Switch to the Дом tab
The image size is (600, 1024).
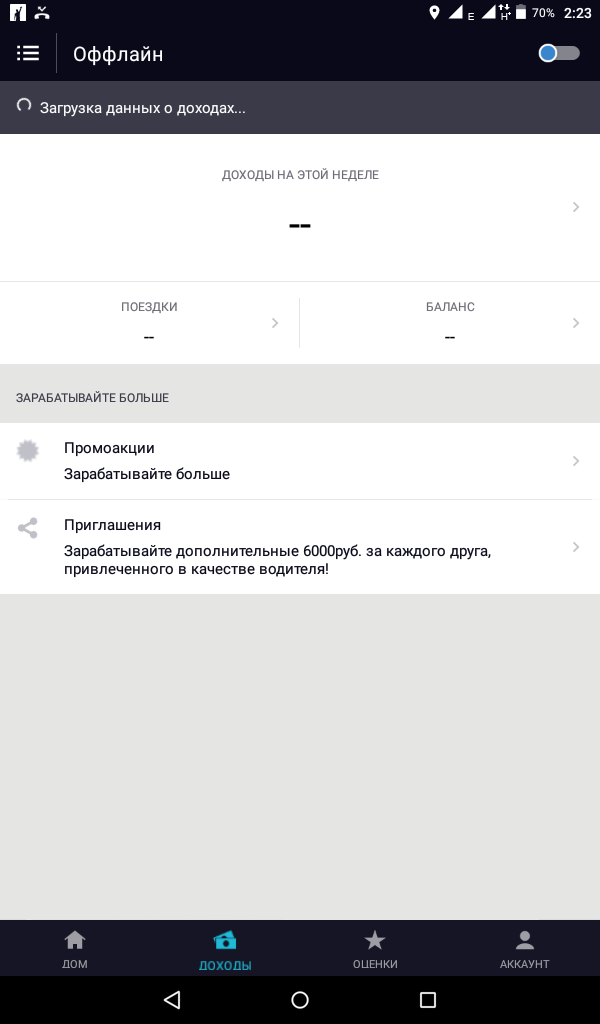coord(74,948)
